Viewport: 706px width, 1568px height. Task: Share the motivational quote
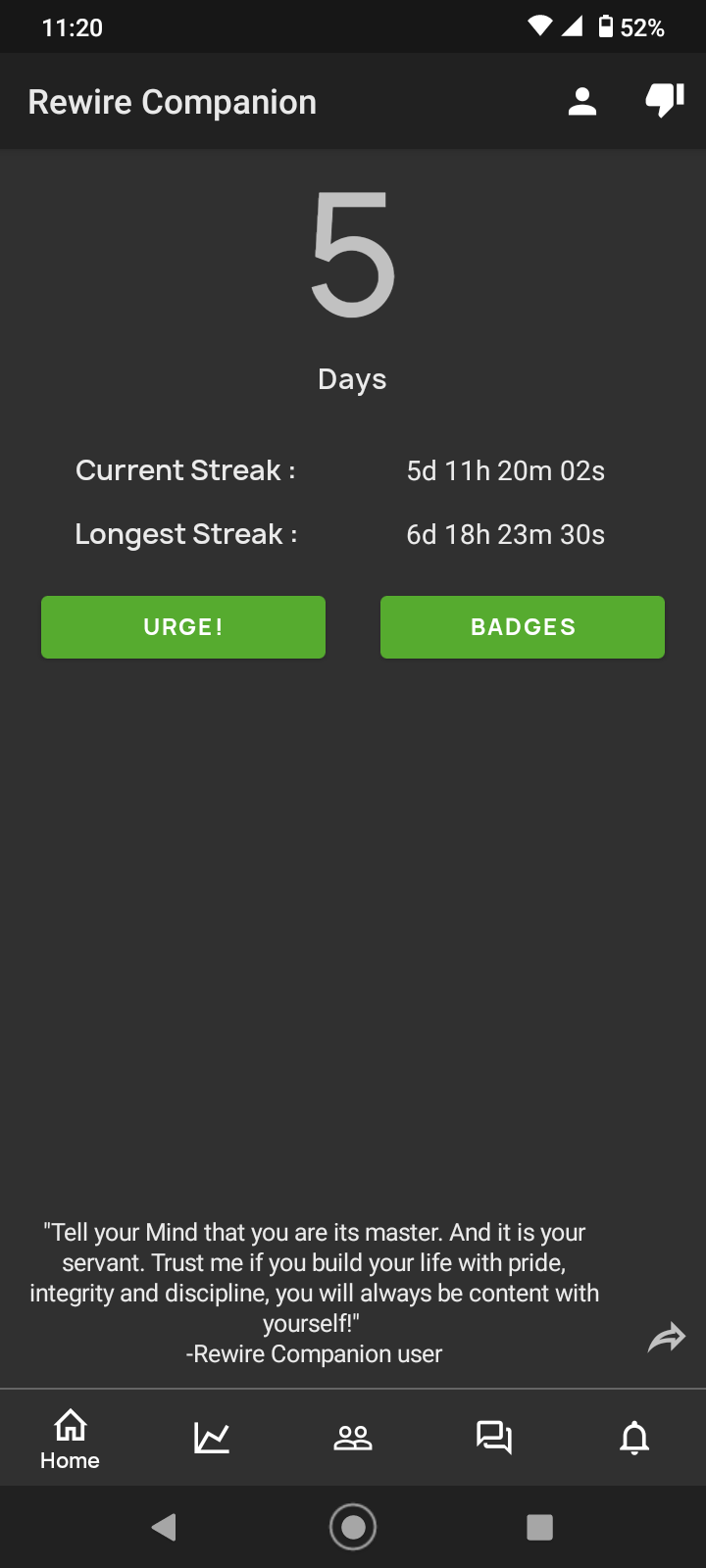[x=667, y=1338]
